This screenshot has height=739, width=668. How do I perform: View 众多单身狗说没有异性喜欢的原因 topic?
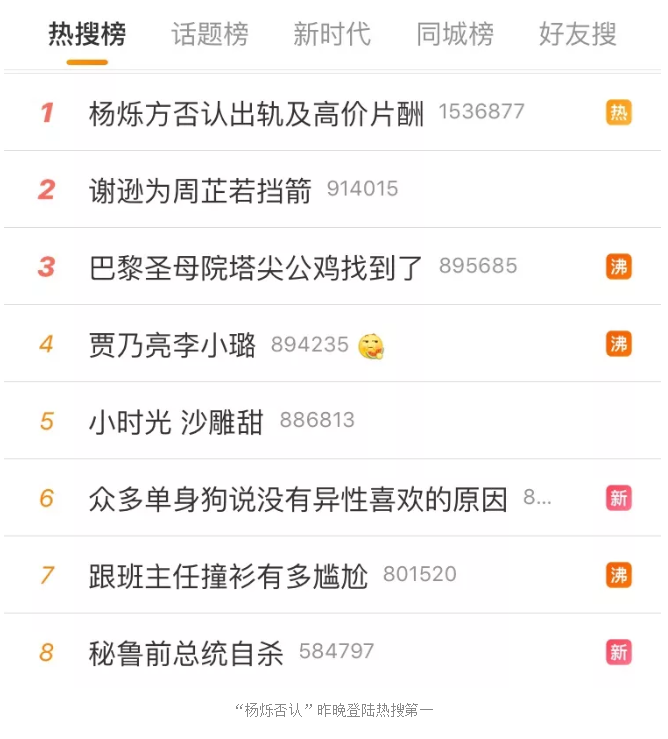pyautogui.click(x=298, y=498)
